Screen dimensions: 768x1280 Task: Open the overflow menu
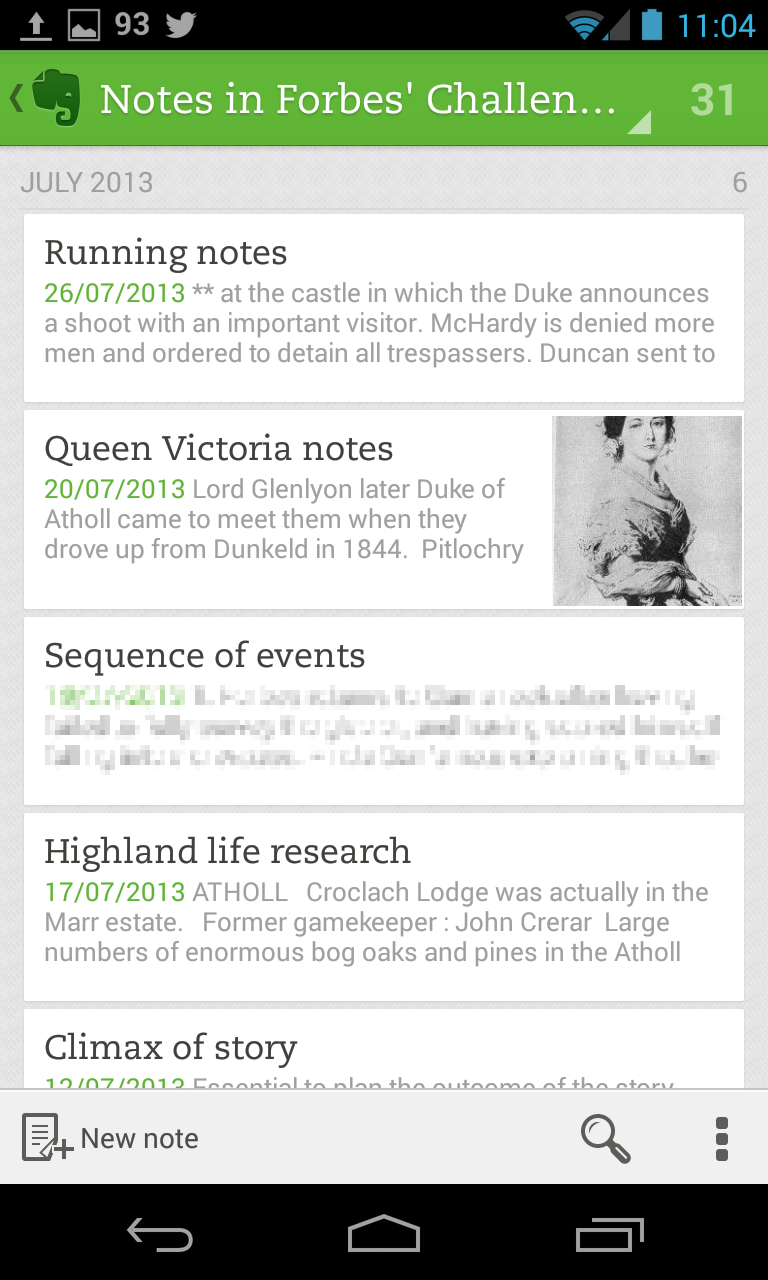(721, 1138)
